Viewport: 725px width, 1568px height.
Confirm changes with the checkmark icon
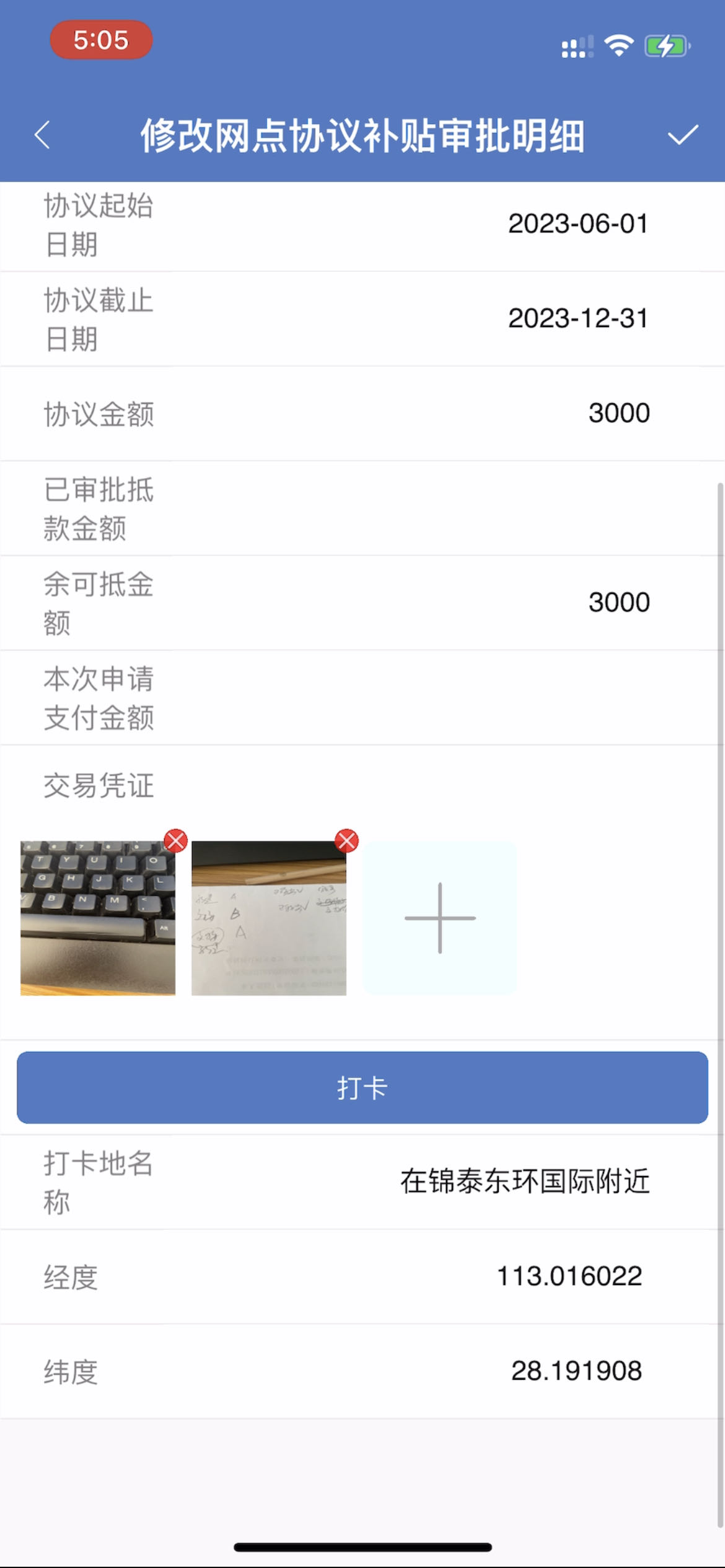[x=682, y=135]
